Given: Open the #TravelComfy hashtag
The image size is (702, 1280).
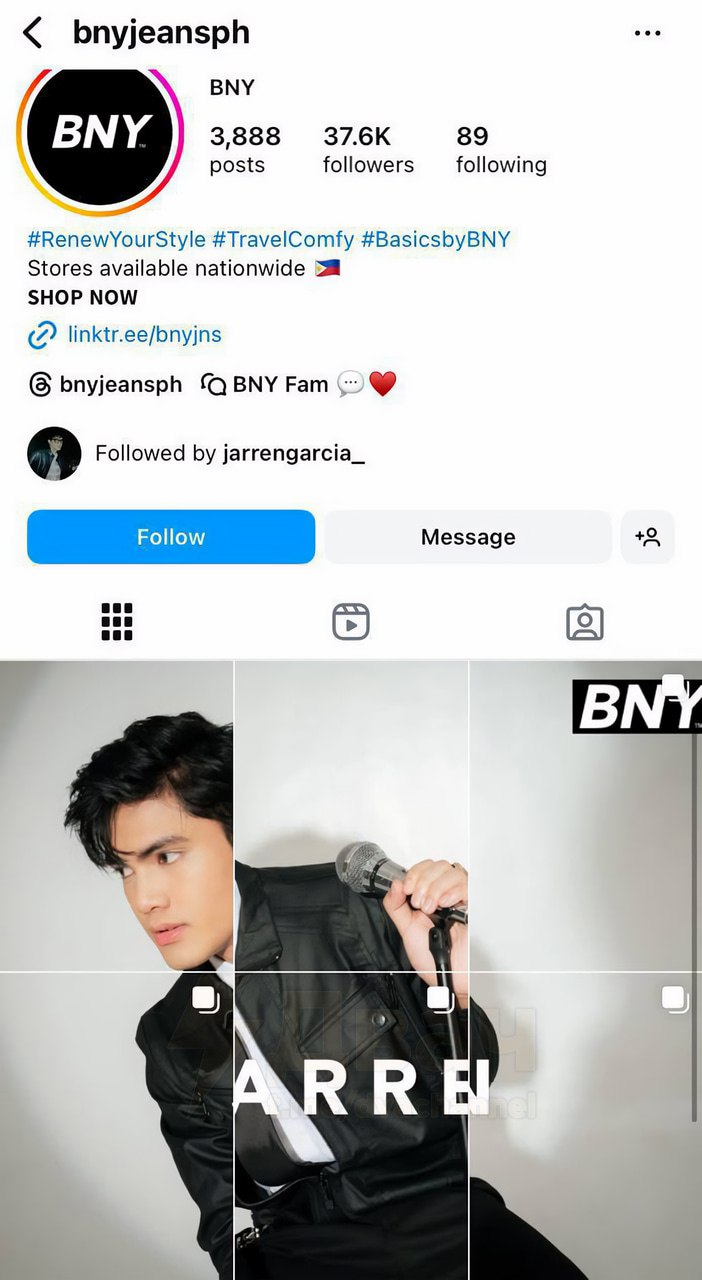Looking at the screenshot, I should point(283,240).
